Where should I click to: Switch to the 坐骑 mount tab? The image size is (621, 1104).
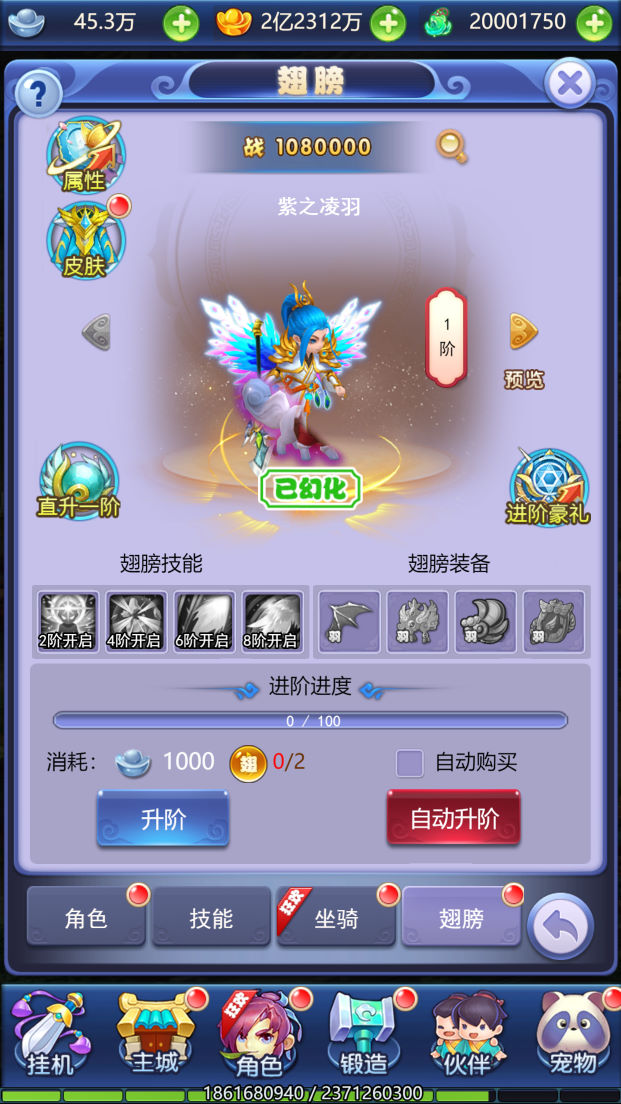337,918
